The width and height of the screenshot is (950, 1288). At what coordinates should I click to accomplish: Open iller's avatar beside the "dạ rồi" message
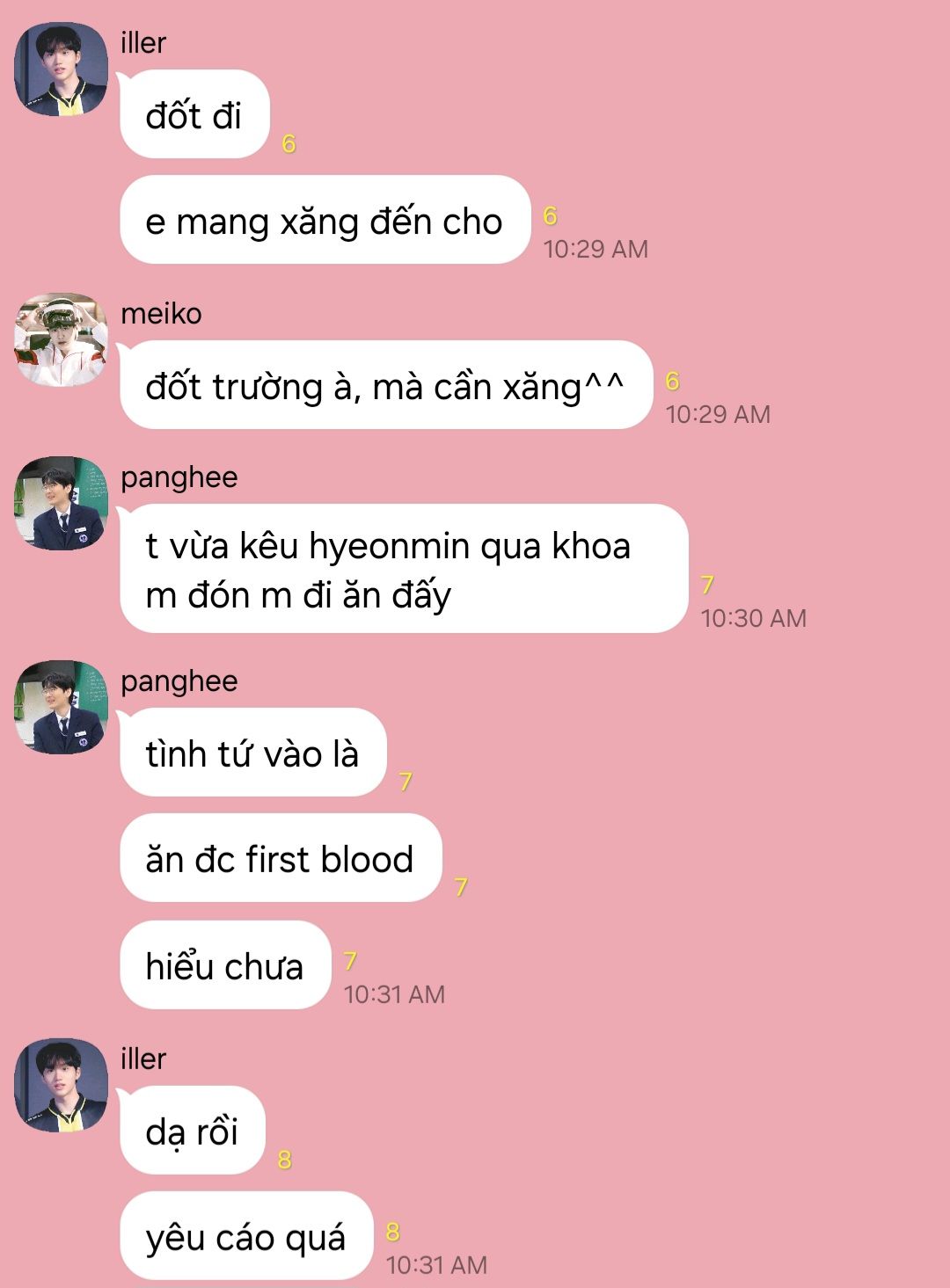(x=61, y=1086)
